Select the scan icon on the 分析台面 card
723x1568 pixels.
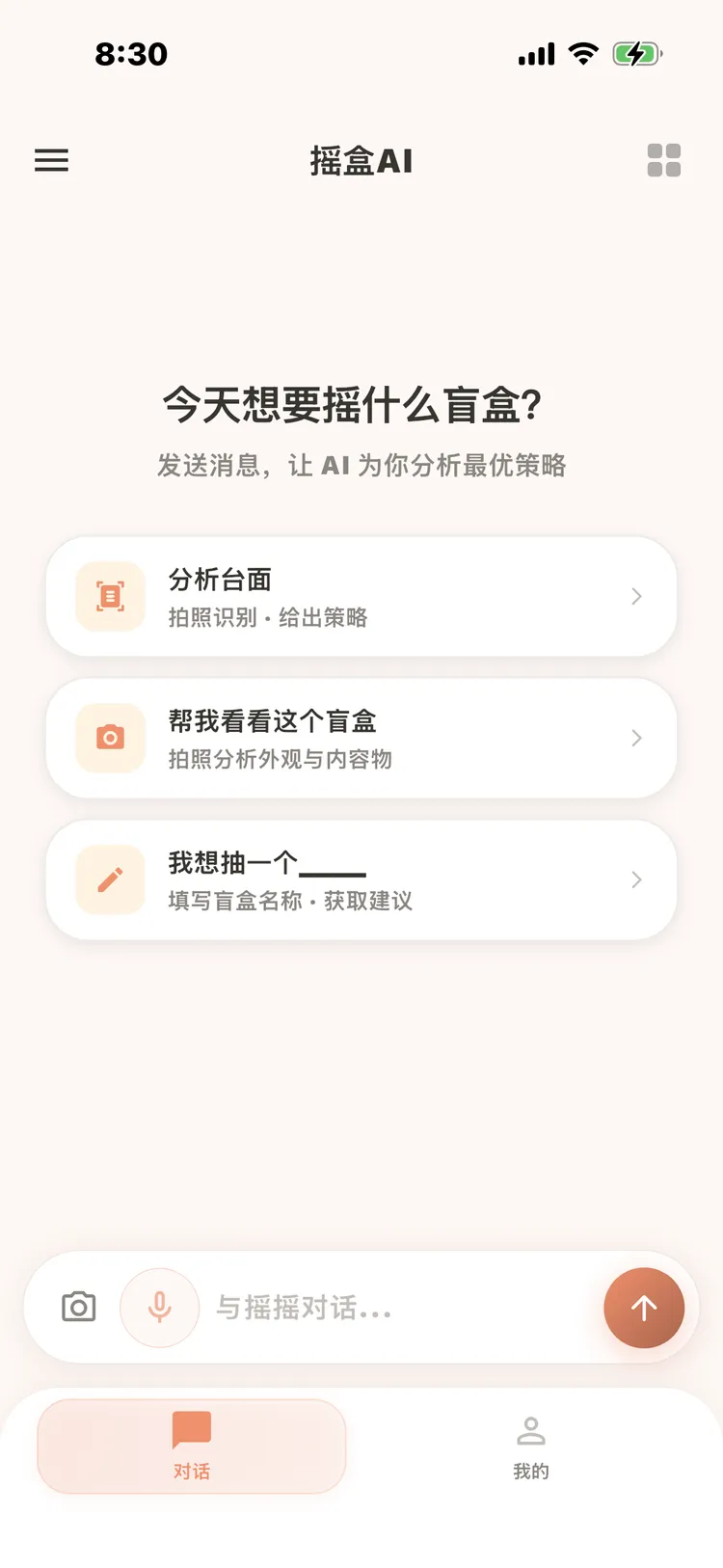(x=109, y=596)
